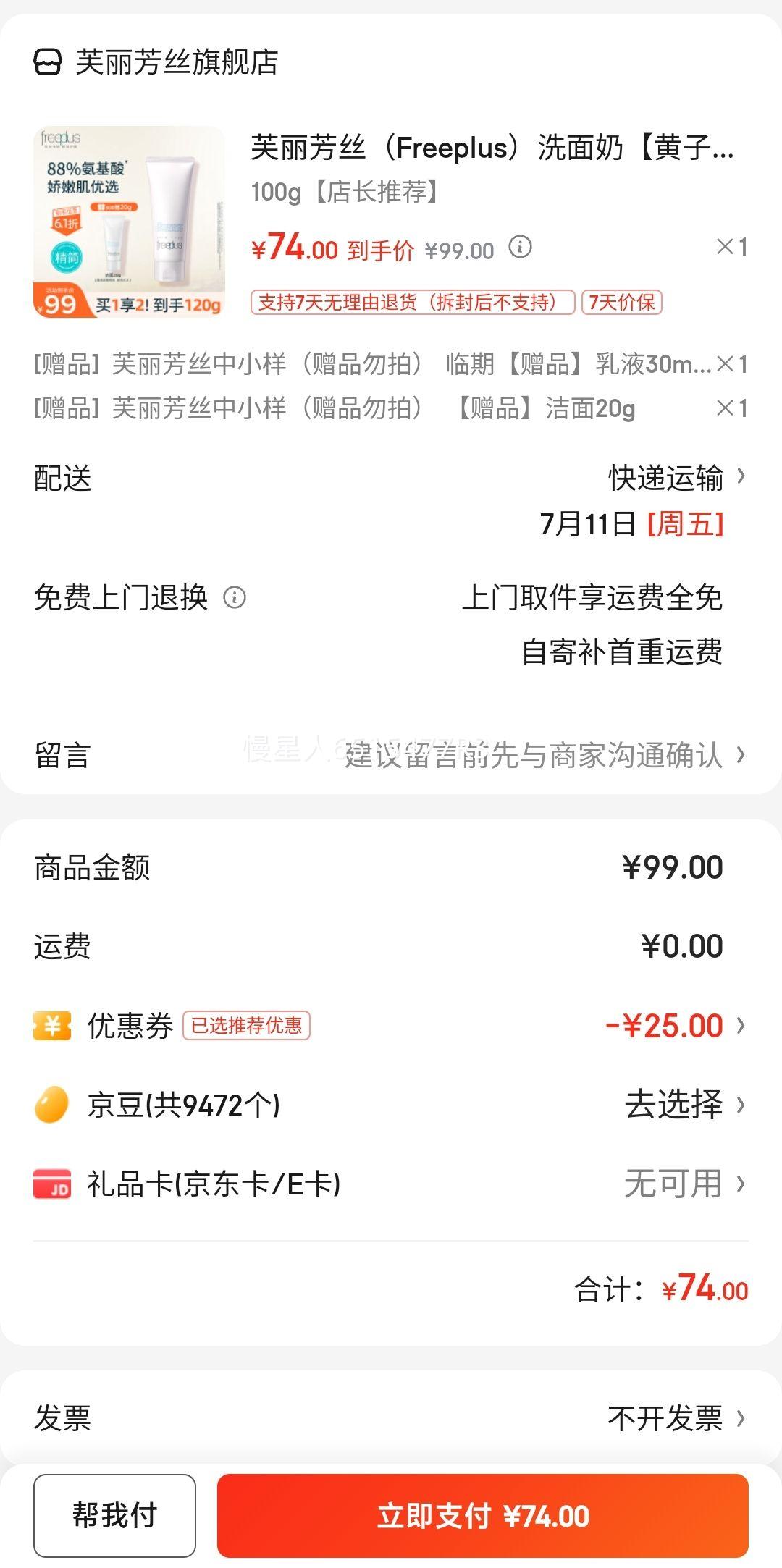Screen dimensions: 782x1568
Task: Open the 礼品卡 gift card row
Action: pyautogui.click(x=391, y=1184)
